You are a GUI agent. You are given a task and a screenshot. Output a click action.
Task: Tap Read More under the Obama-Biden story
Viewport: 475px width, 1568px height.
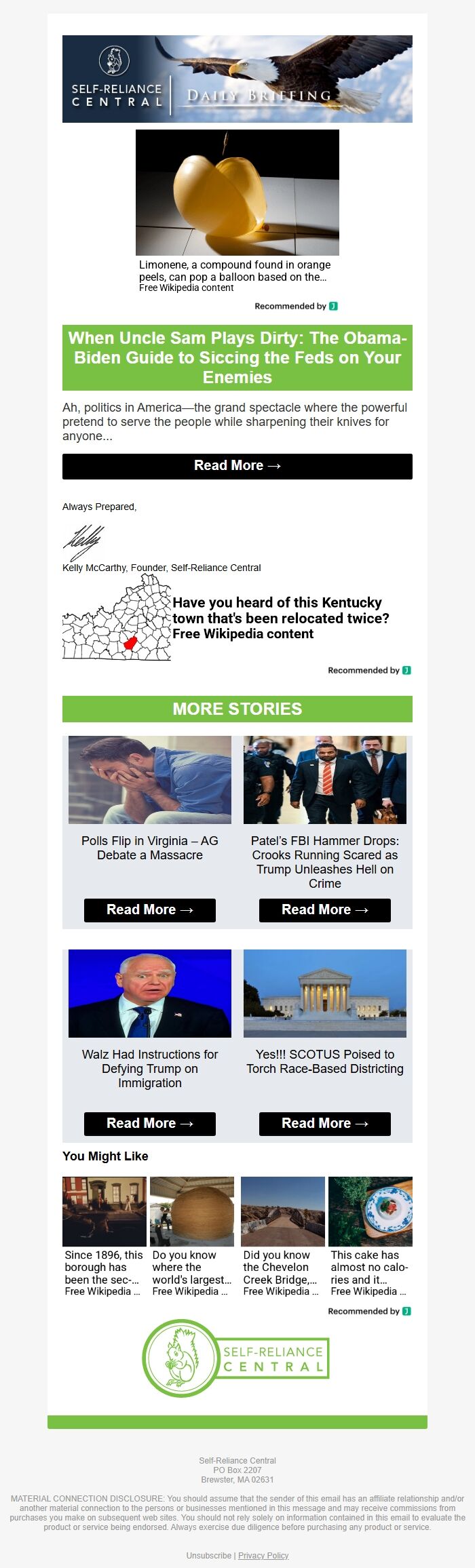pyautogui.click(x=237, y=466)
